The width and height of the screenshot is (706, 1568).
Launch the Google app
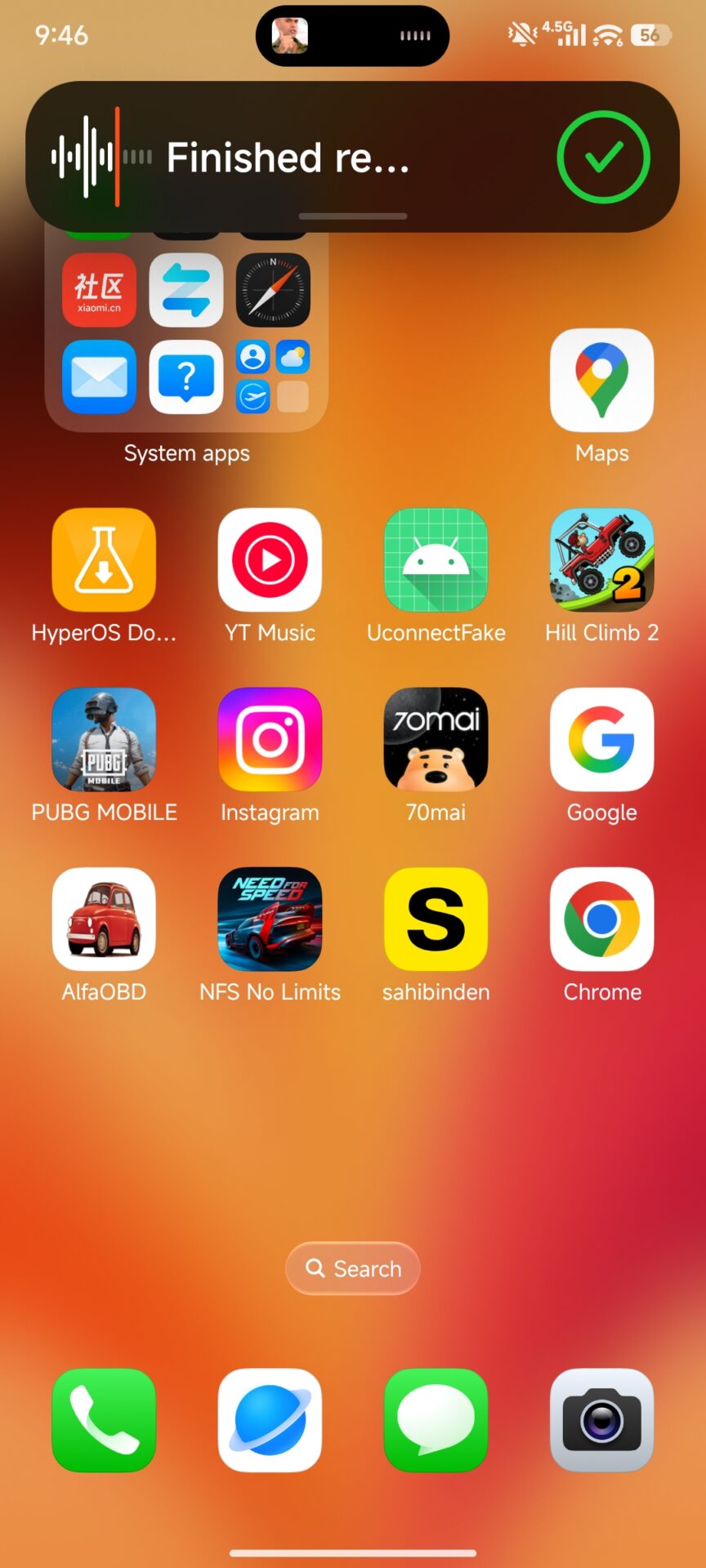pyautogui.click(x=602, y=740)
